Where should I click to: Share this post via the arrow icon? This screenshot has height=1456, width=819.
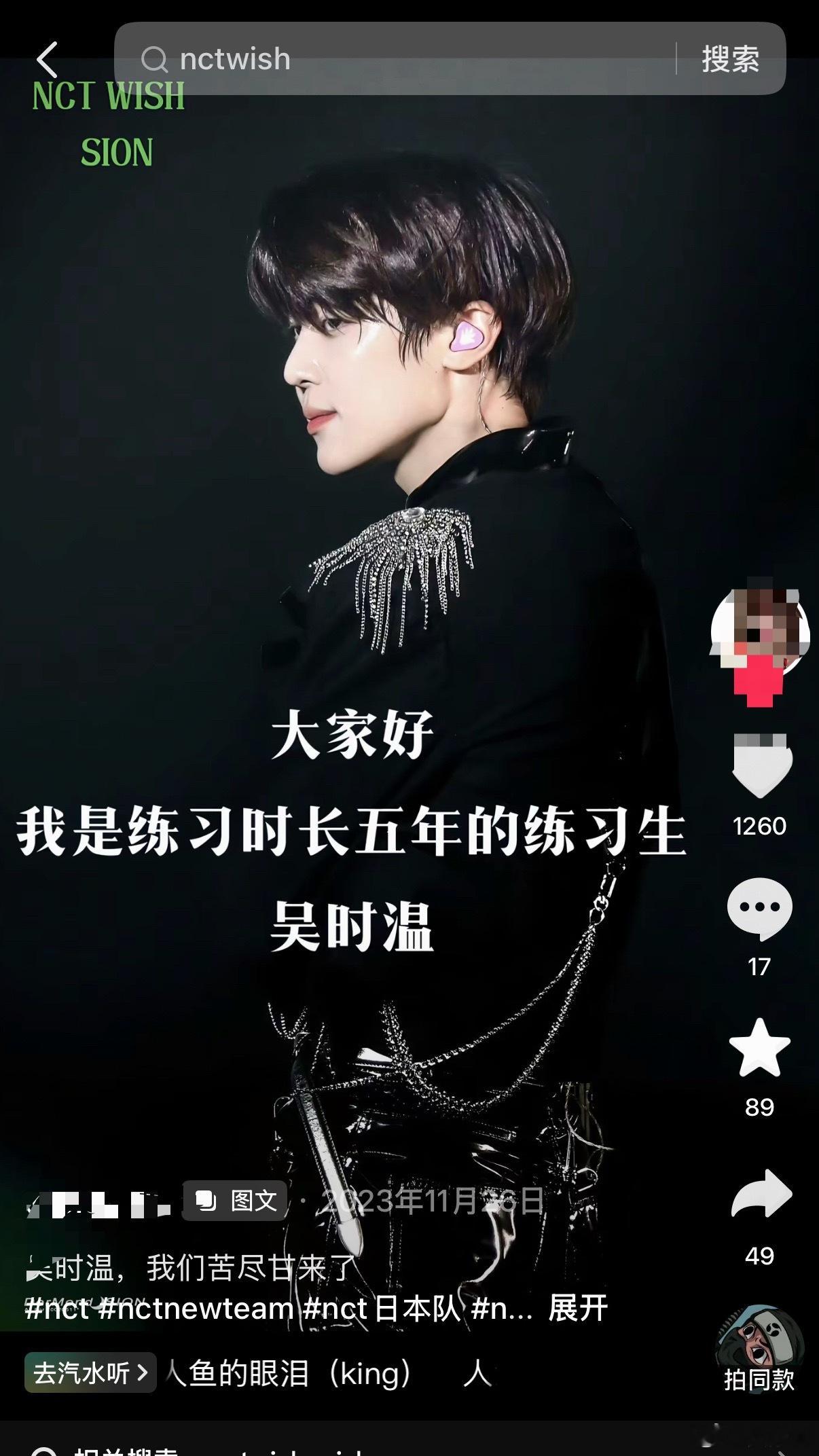[x=761, y=1194]
